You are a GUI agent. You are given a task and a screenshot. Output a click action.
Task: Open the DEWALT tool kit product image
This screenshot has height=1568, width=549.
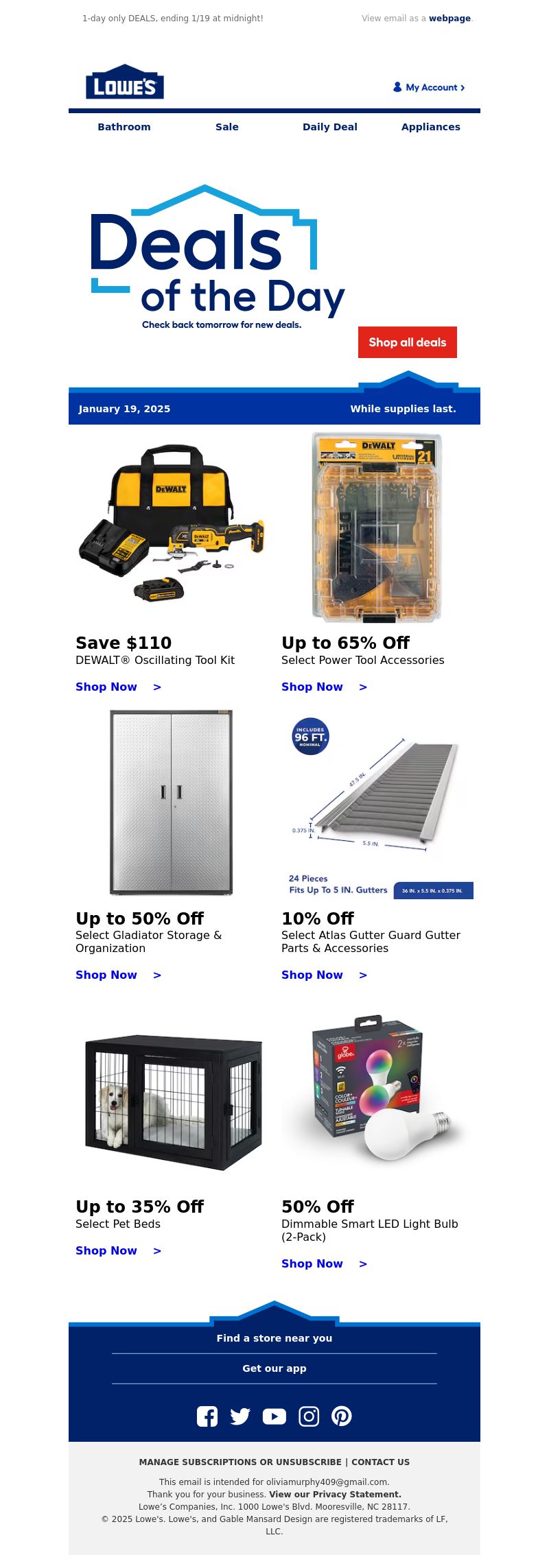coord(172,525)
